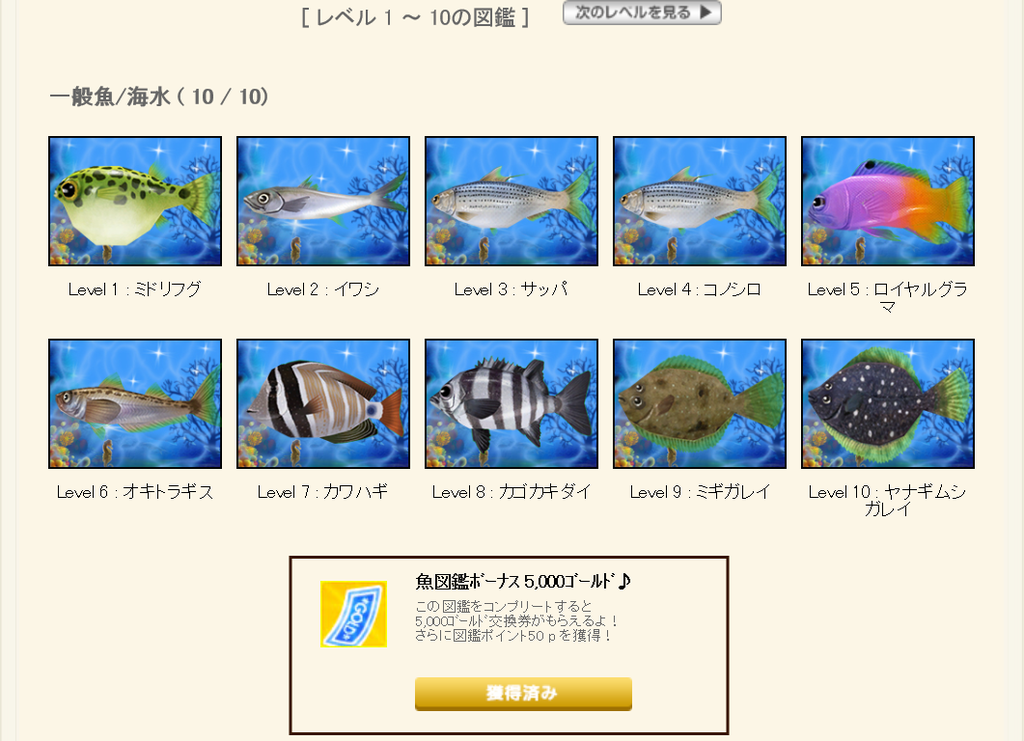Select the Level 4 コノシロ fish tile

coord(699,201)
